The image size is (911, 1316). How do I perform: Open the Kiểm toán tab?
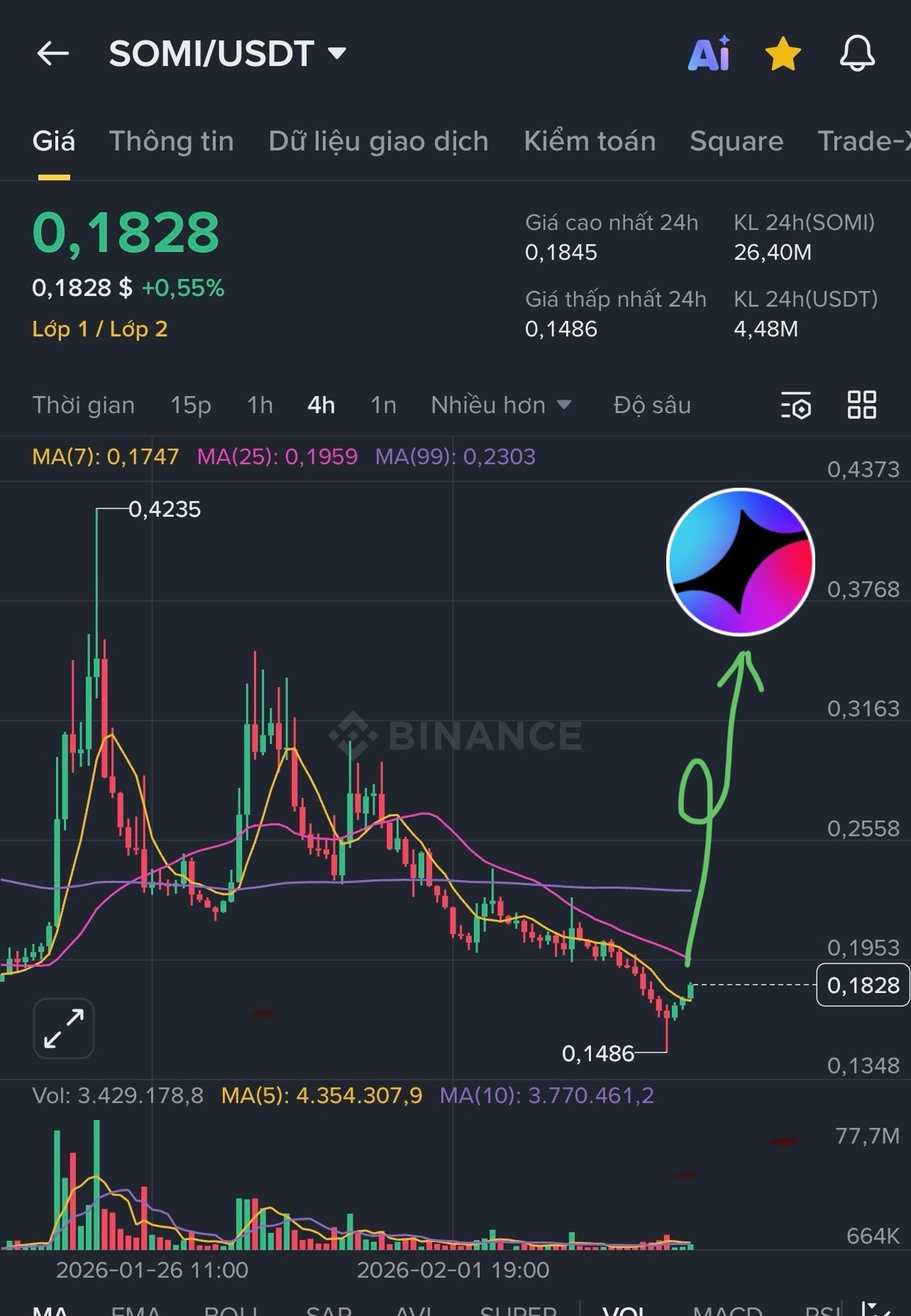click(589, 141)
